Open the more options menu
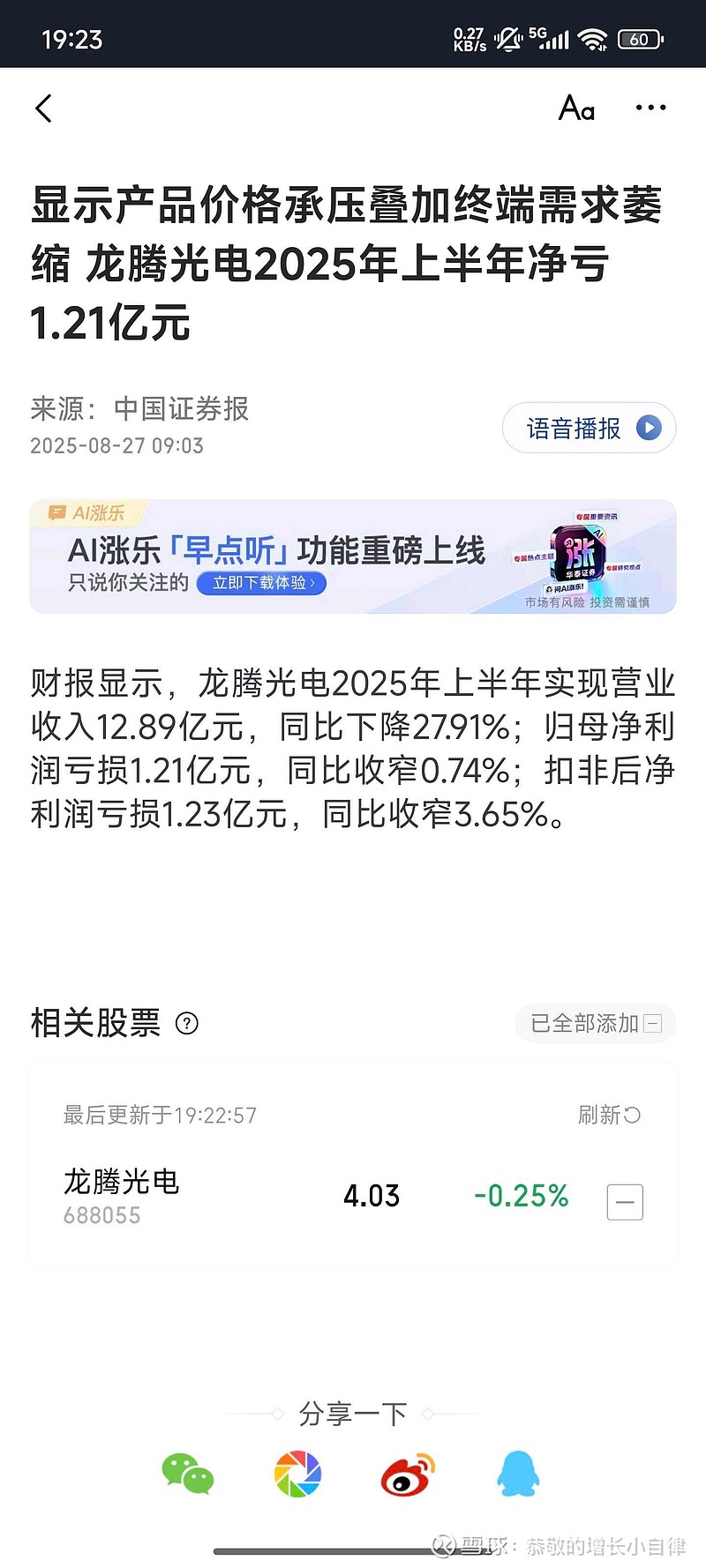The height and width of the screenshot is (1568, 706). click(650, 107)
